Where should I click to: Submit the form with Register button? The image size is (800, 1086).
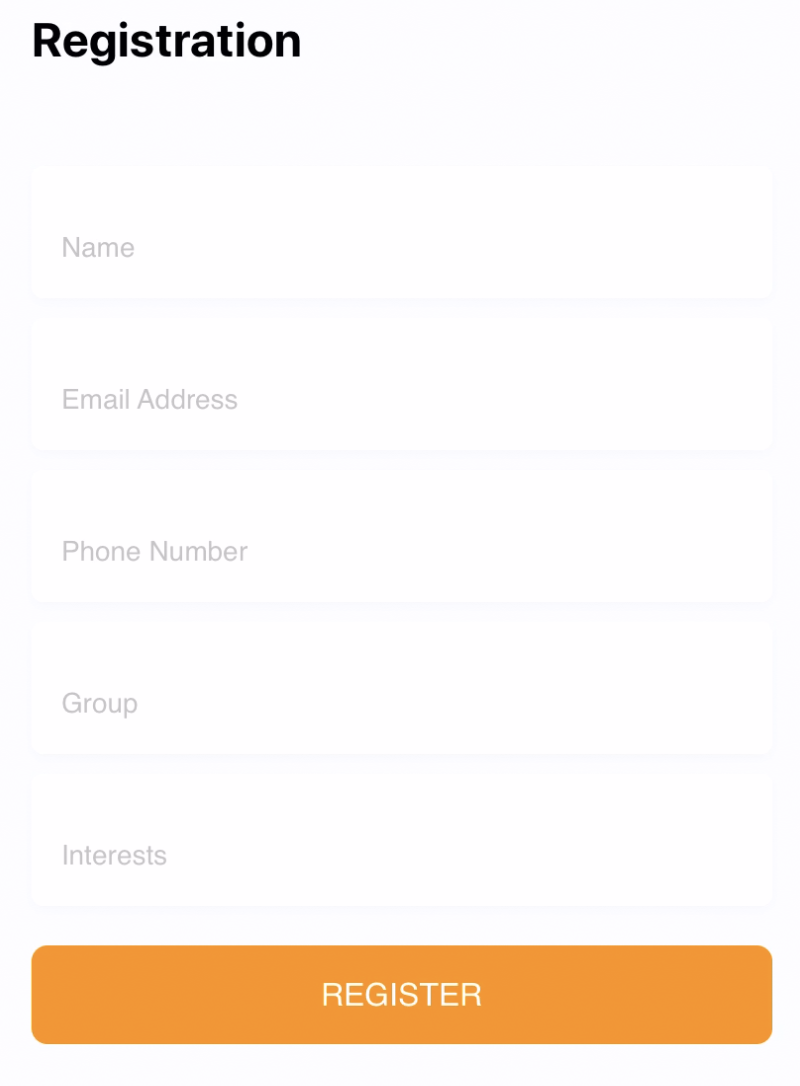point(401,994)
